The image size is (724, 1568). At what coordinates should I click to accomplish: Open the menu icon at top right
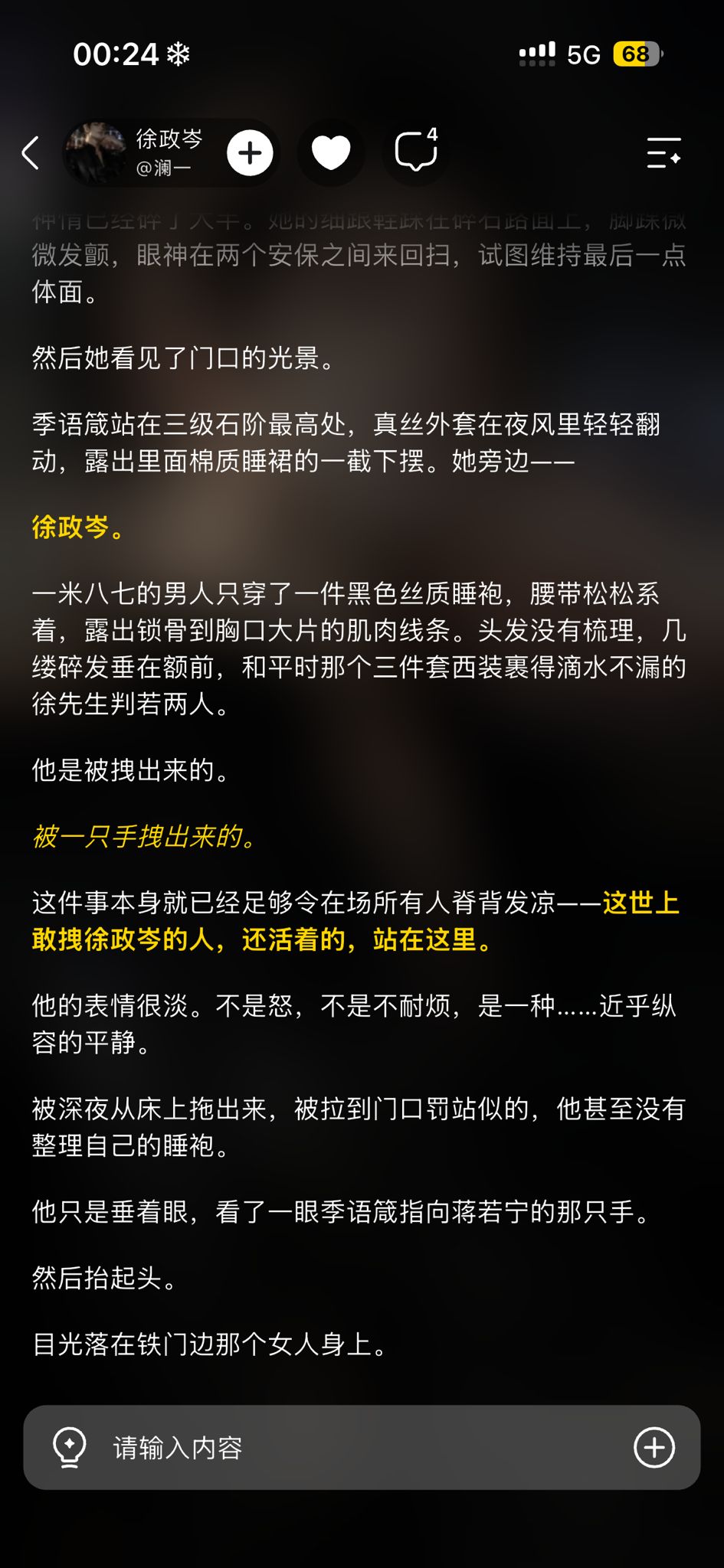[663, 152]
